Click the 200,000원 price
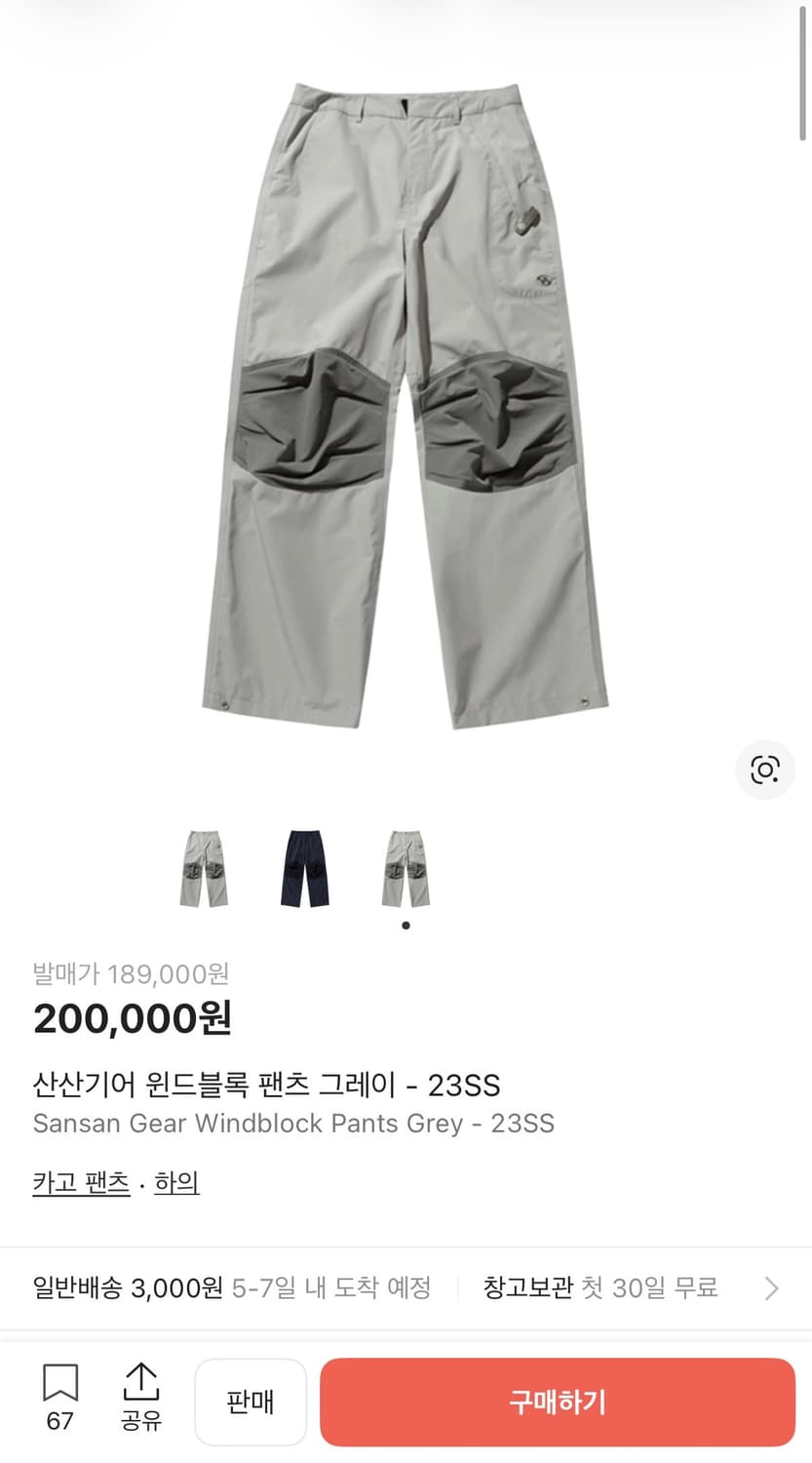Screen dimensions: 812x1463 pyautogui.click(x=134, y=1019)
